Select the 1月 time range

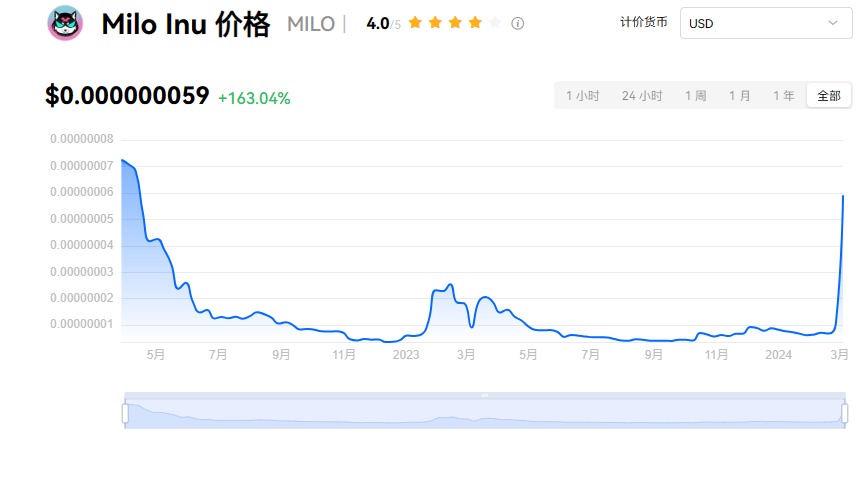[739, 96]
